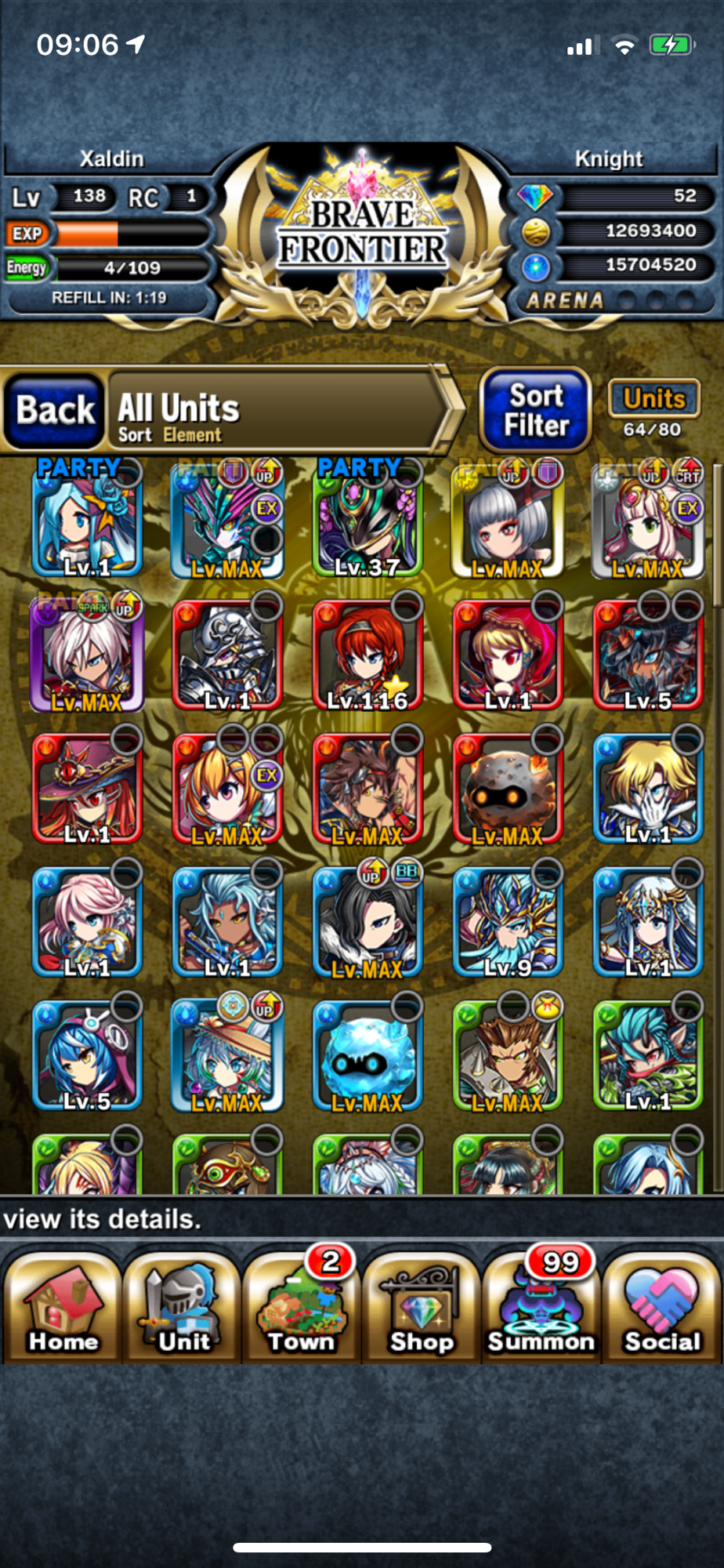Open the Sort Filter options

pyautogui.click(x=535, y=410)
